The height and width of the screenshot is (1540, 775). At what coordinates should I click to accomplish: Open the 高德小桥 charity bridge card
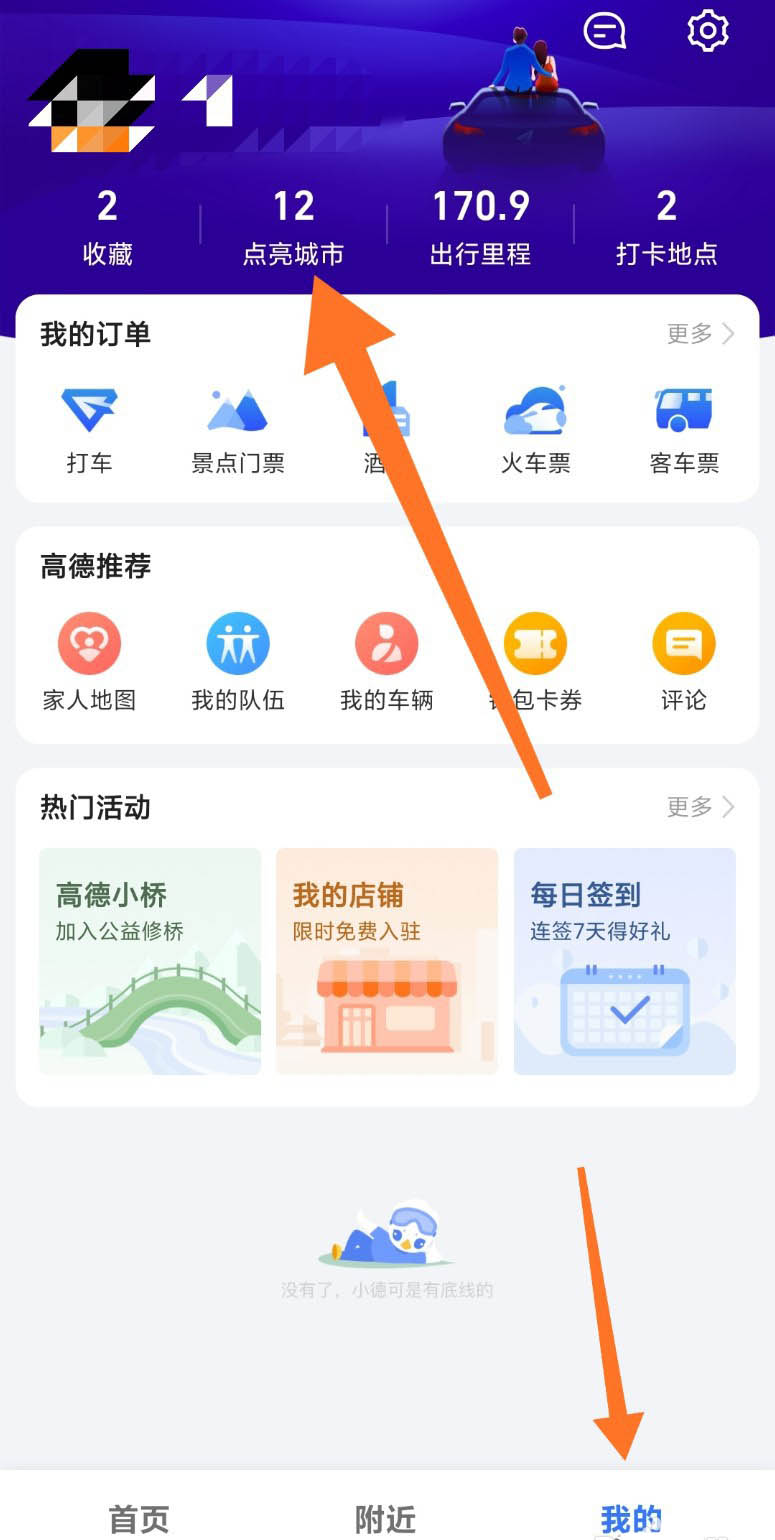149,960
